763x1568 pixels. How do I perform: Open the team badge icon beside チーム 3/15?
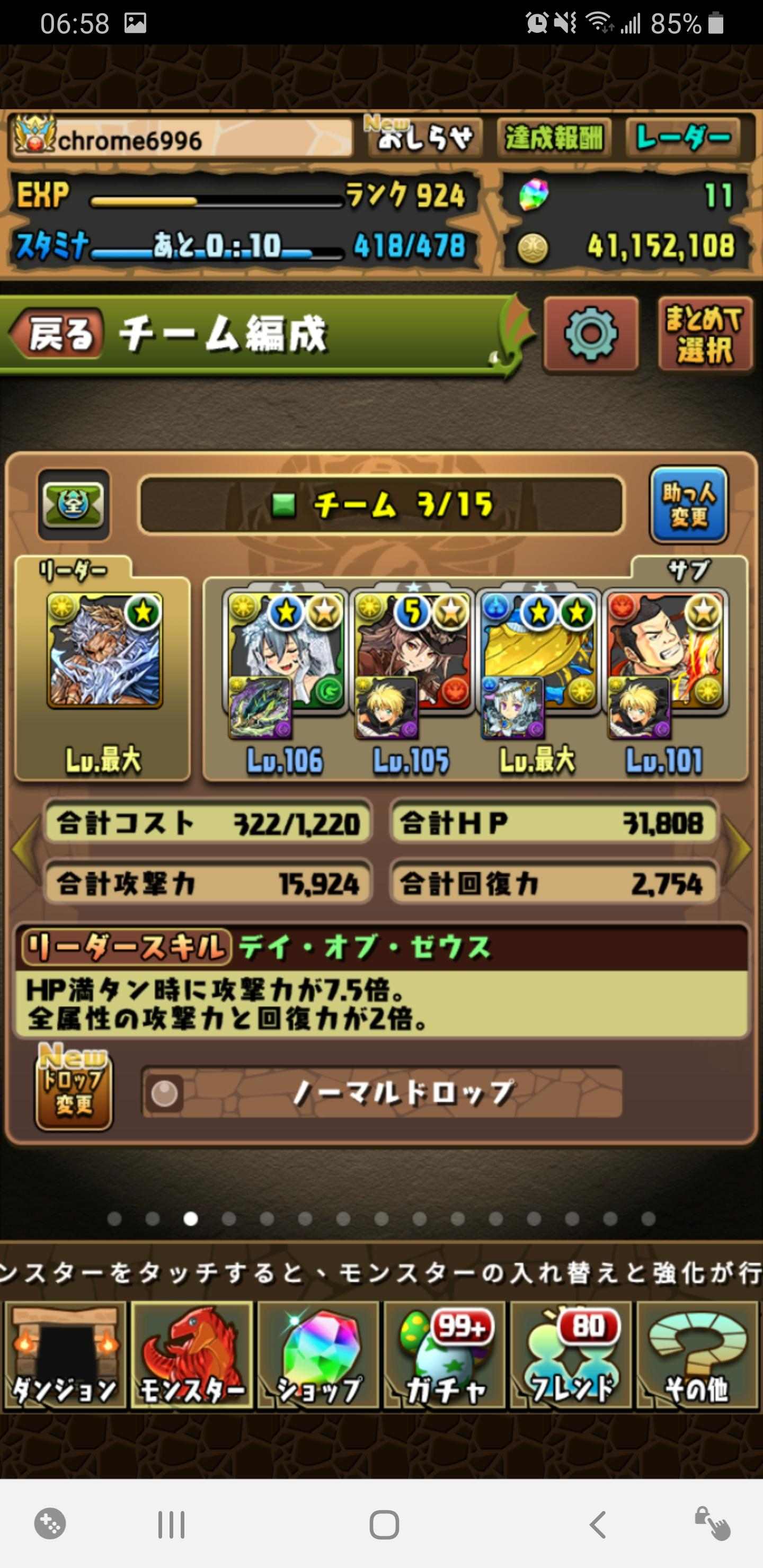74,505
